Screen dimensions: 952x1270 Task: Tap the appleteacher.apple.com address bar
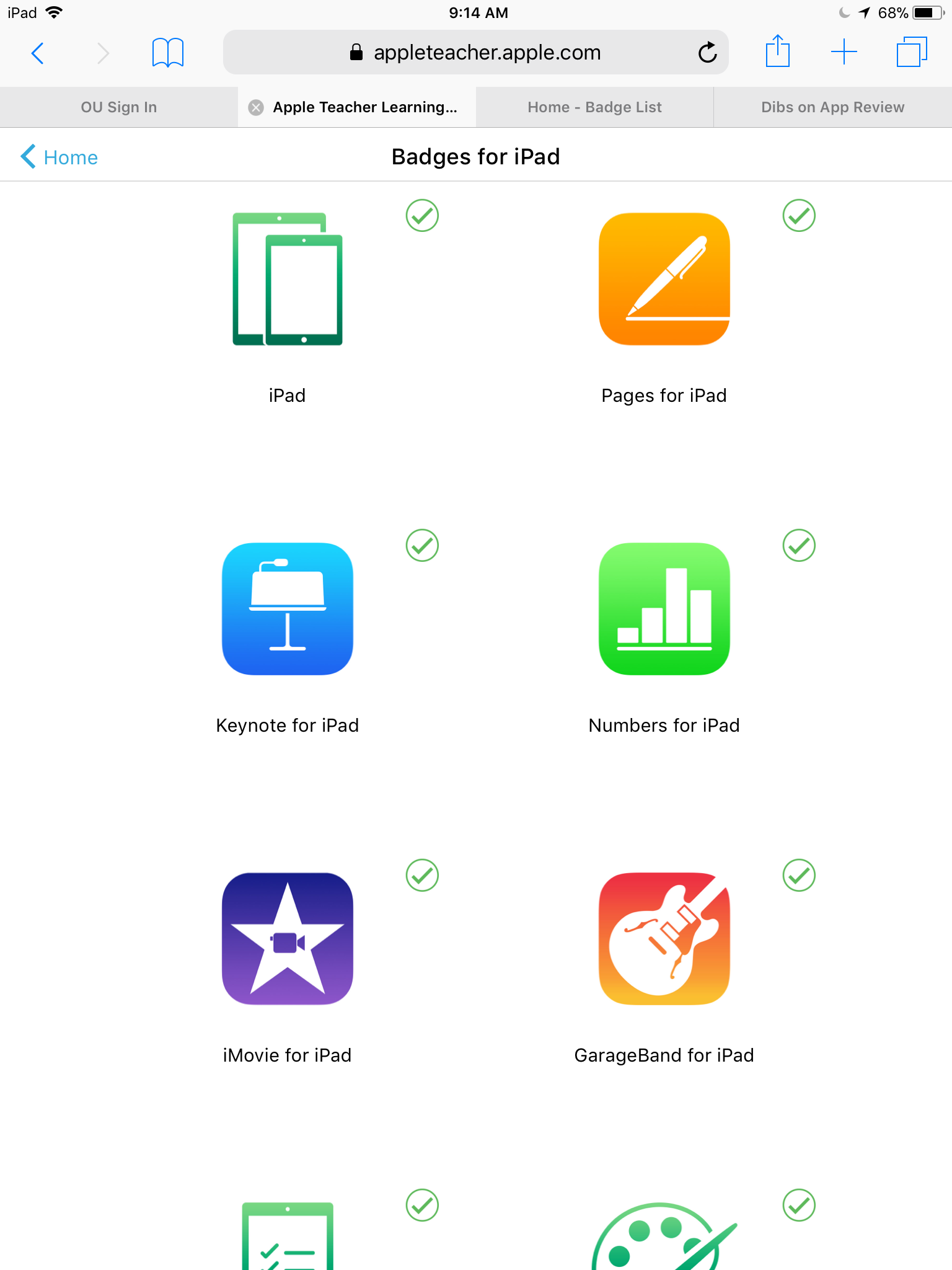pyautogui.click(x=475, y=53)
